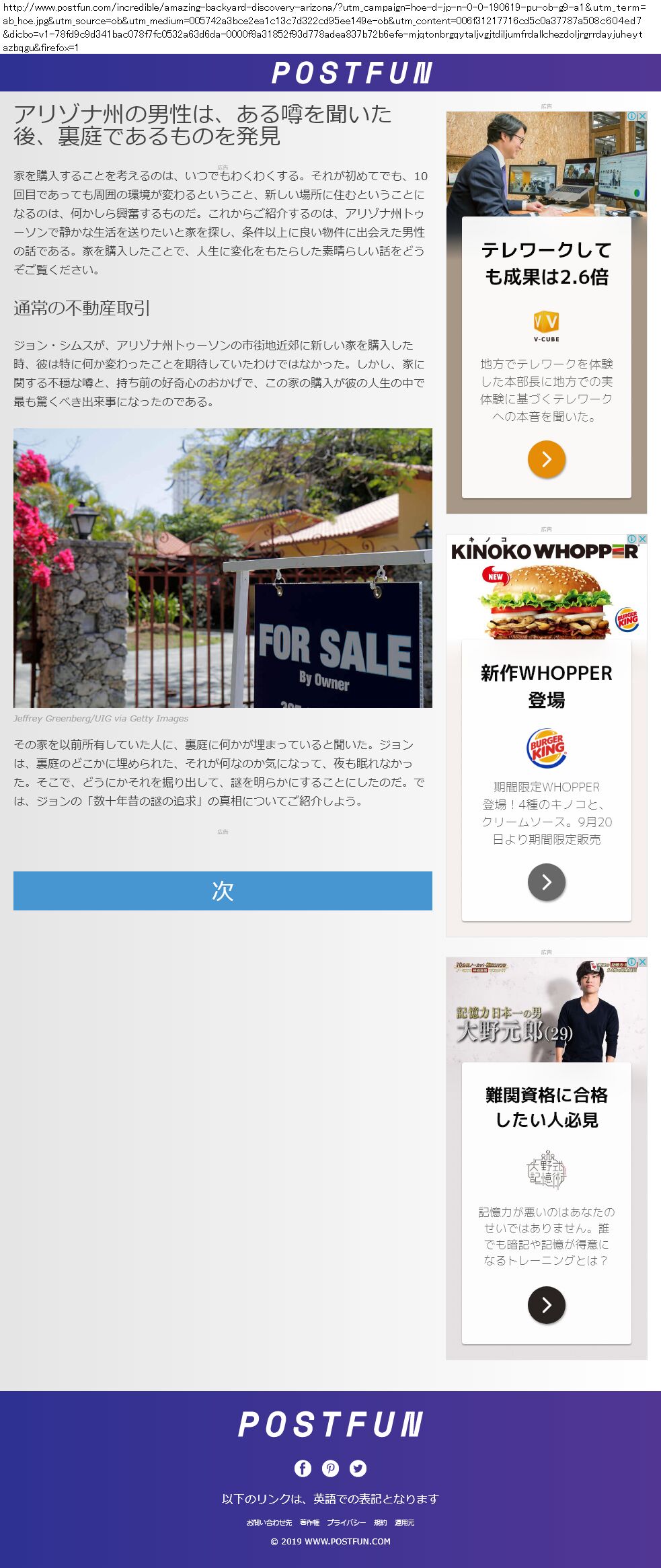View the プライバシー policy link
This screenshot has height=1568, width=661.
pos(346,1522)
